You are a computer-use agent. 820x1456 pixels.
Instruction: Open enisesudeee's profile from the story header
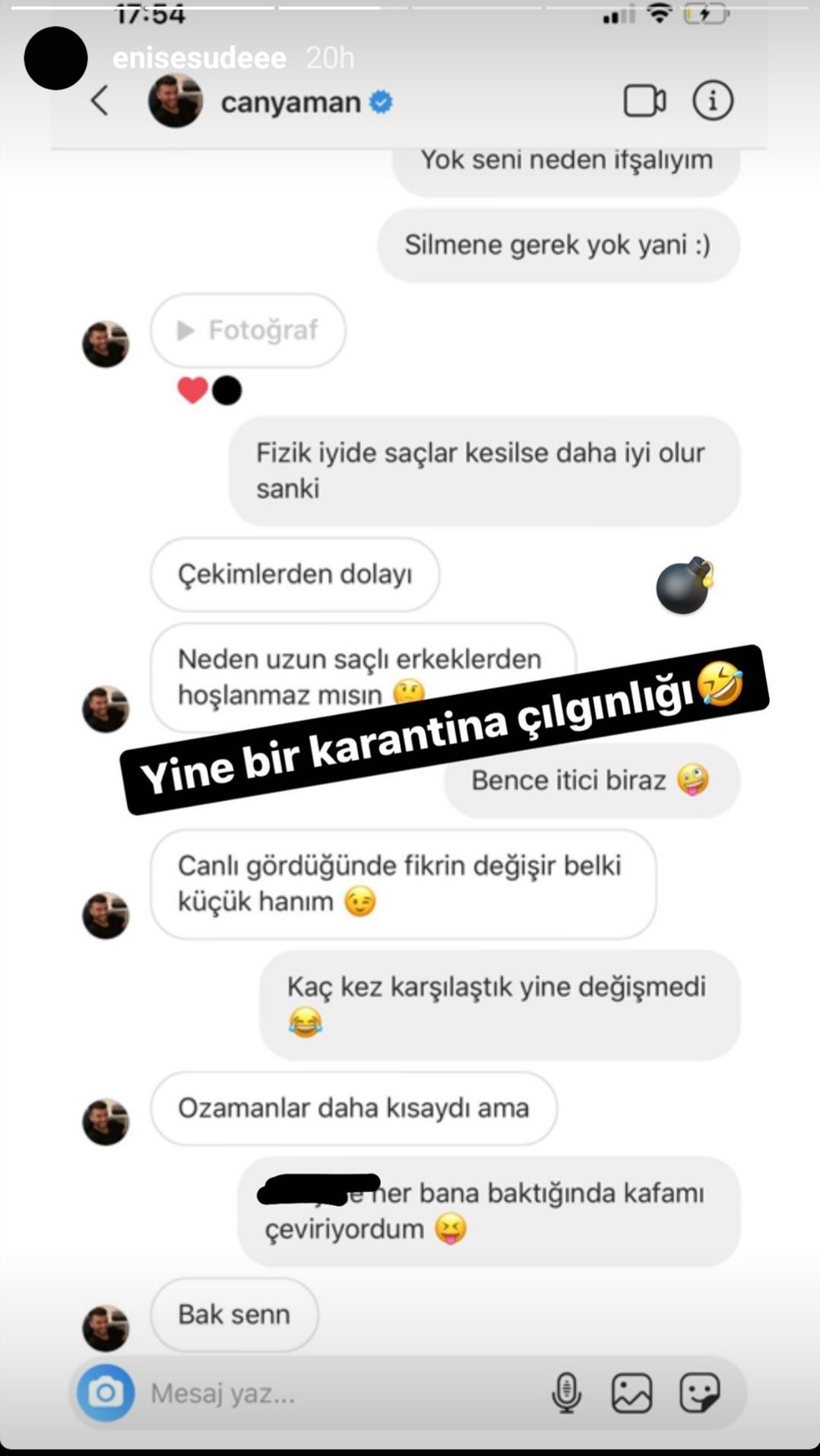(199, 58)
